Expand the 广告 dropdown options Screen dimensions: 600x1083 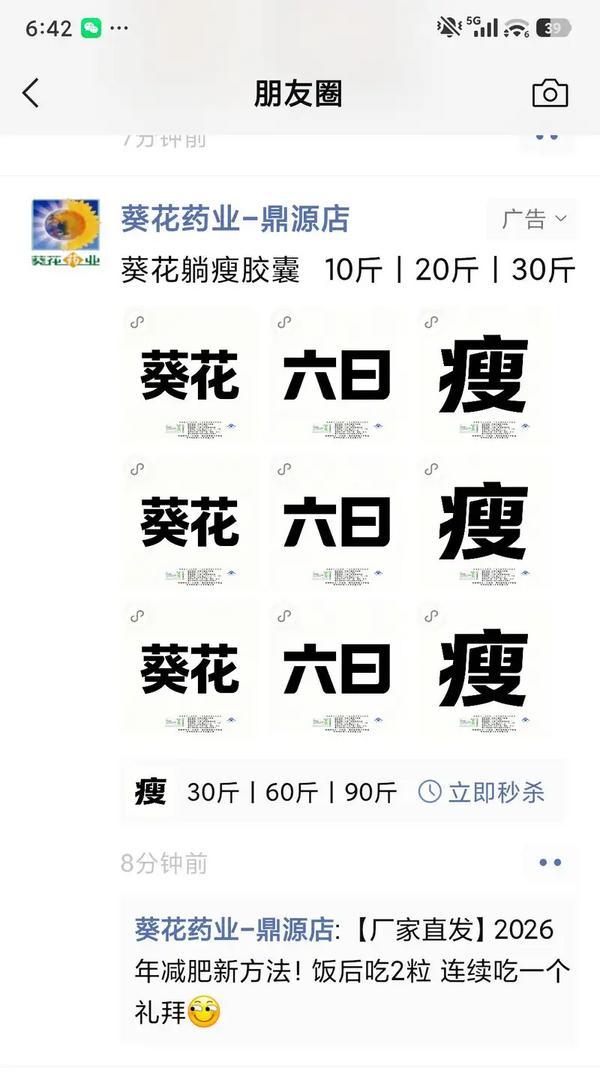point(532,219)
